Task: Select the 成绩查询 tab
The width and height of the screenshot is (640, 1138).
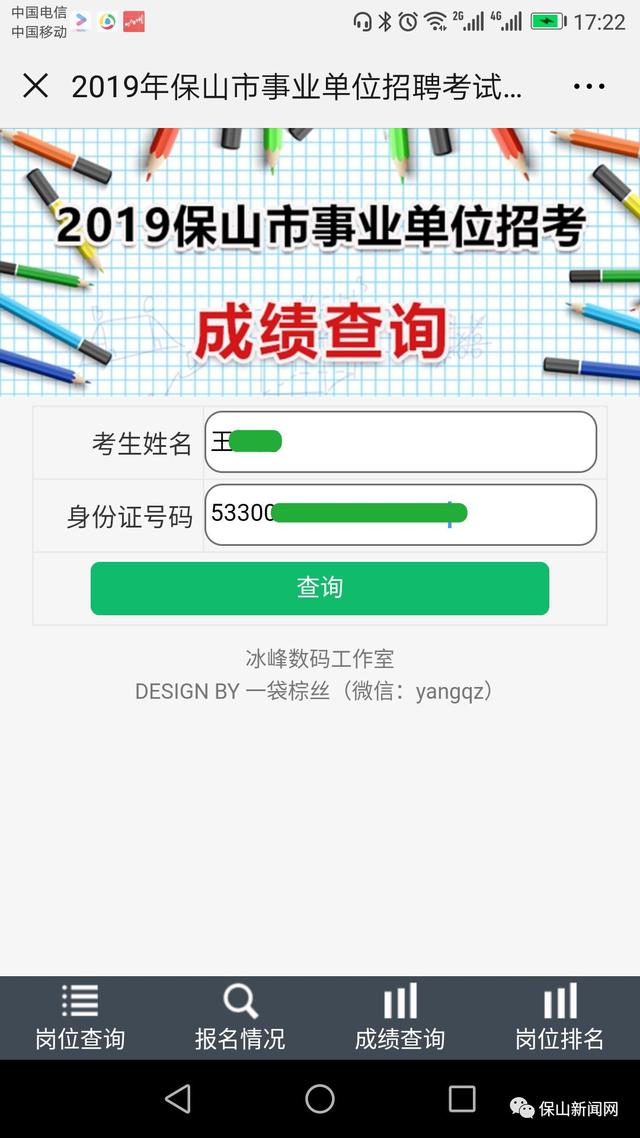Action: pos(400,1017)
